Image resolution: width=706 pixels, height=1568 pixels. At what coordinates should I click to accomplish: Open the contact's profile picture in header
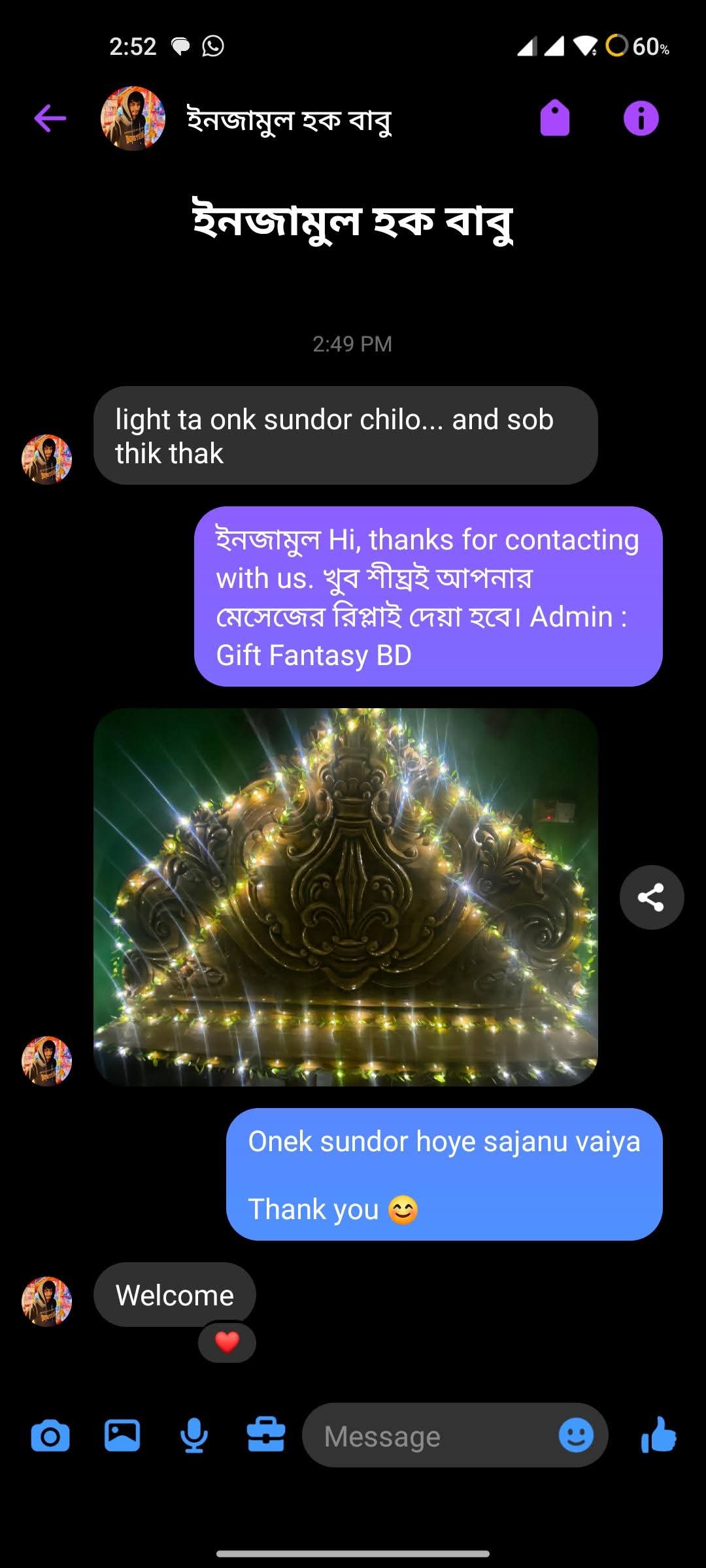133,118
